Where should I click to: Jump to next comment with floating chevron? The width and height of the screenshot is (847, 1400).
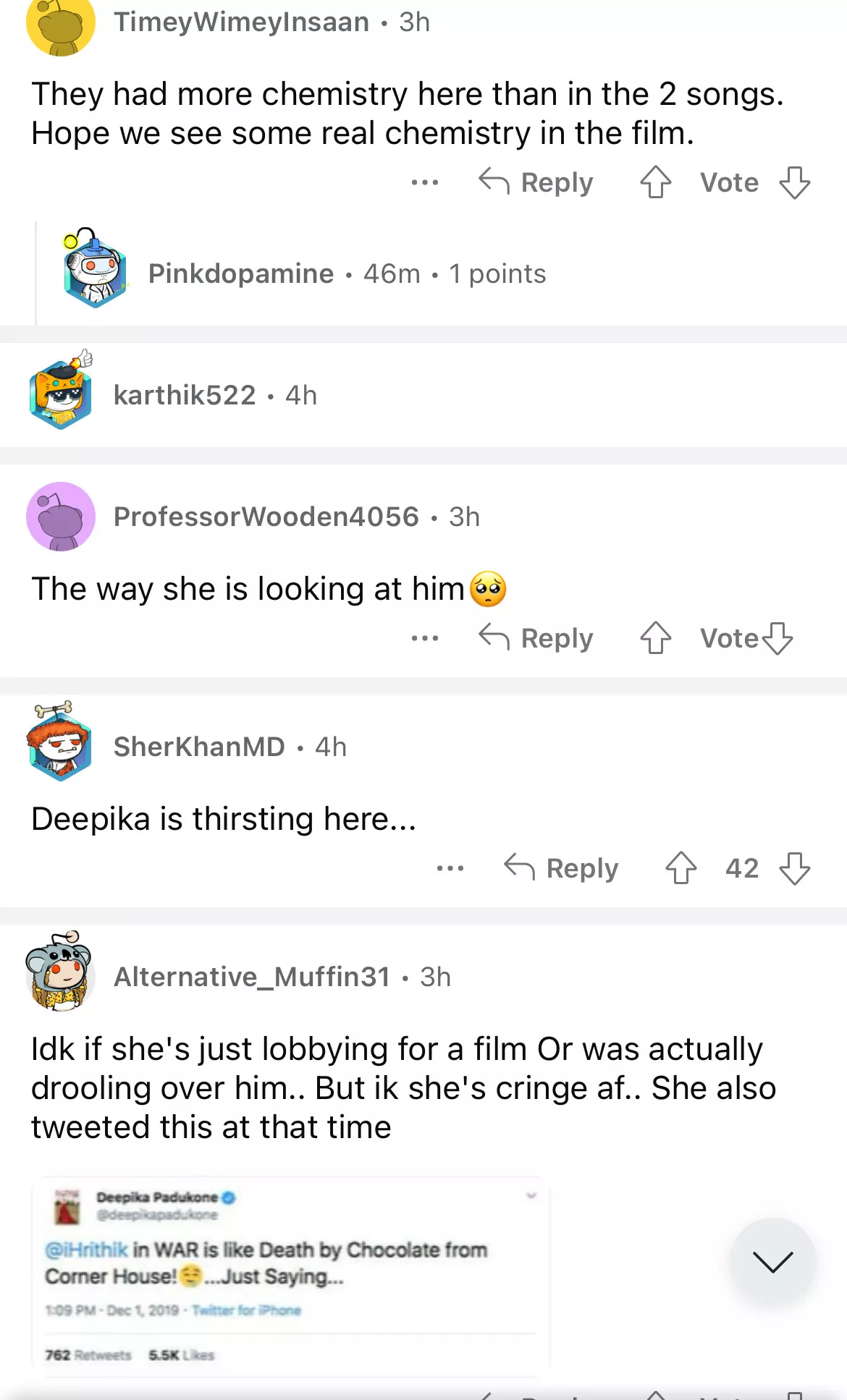772,1262
